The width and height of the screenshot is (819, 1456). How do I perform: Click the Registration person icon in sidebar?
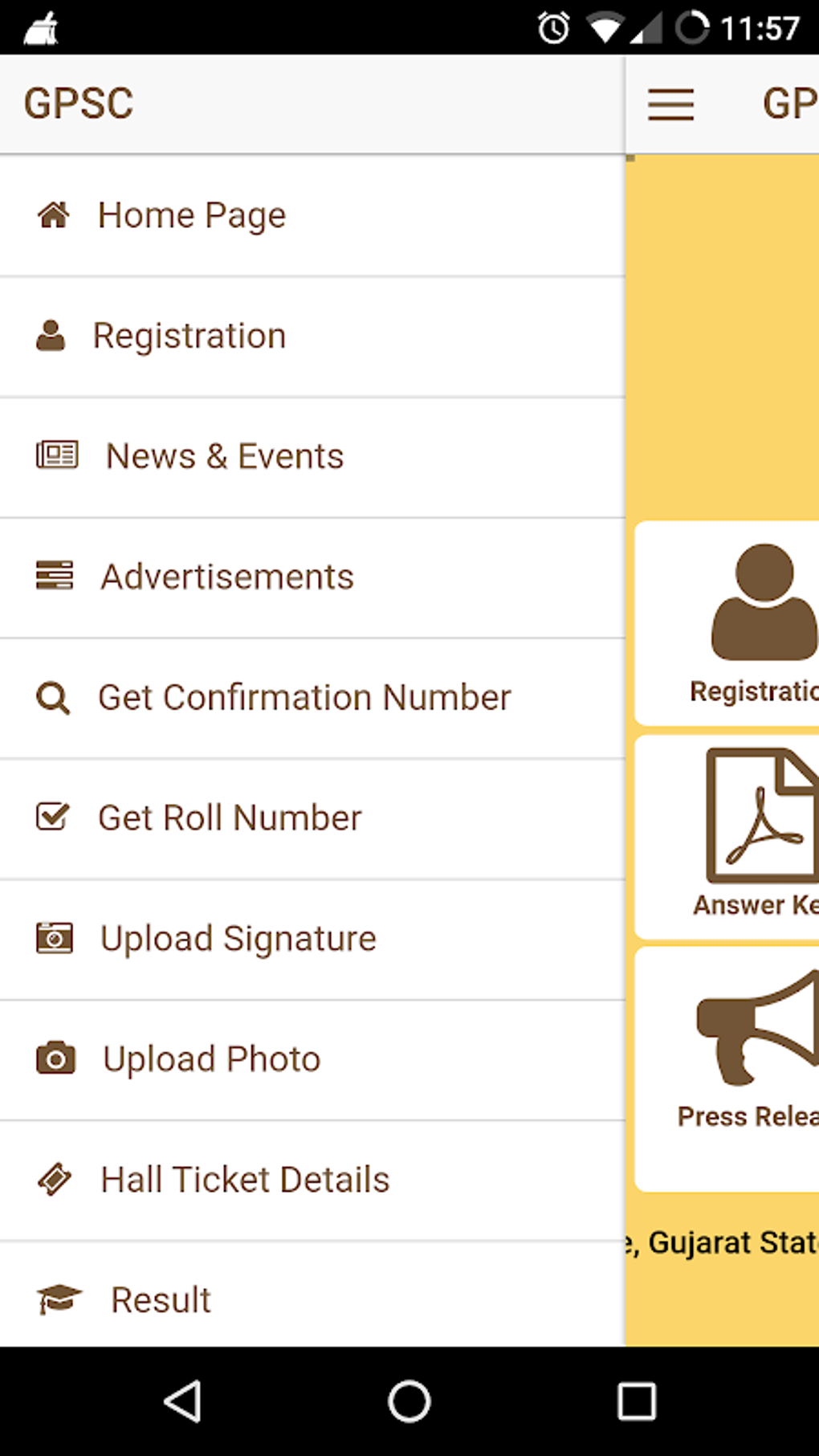point(51,336)
